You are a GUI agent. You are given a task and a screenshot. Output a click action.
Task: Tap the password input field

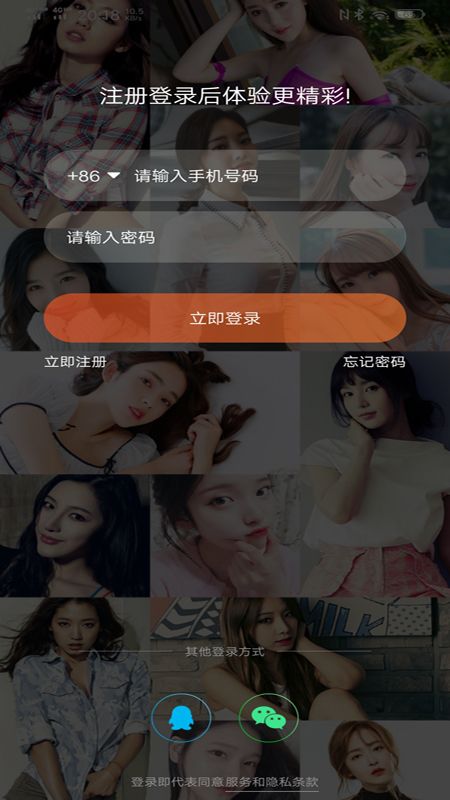click(x=224, y=237)
